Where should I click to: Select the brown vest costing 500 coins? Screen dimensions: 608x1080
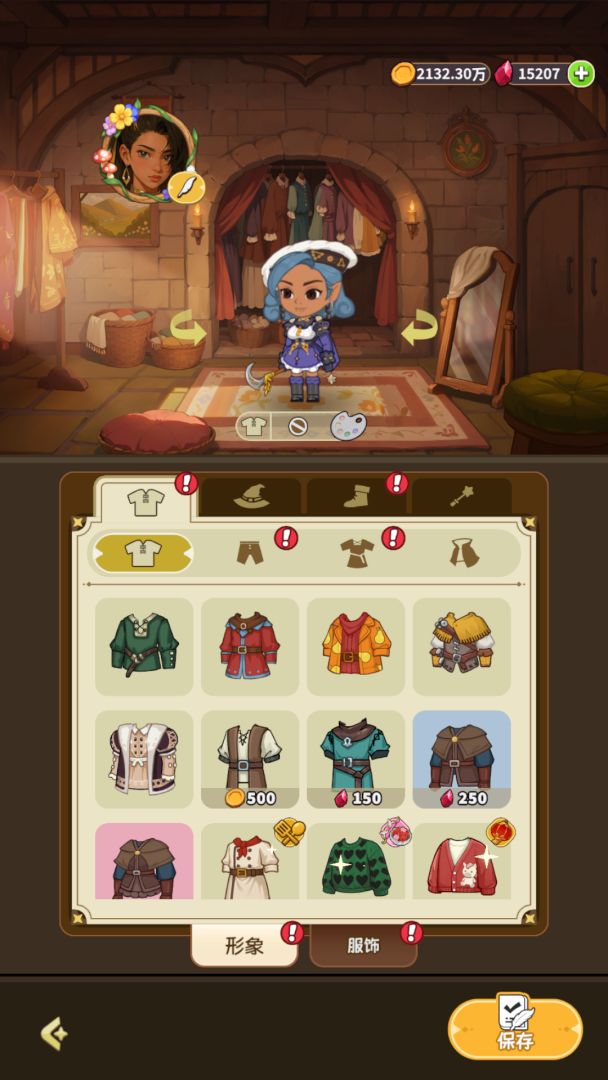250,757
